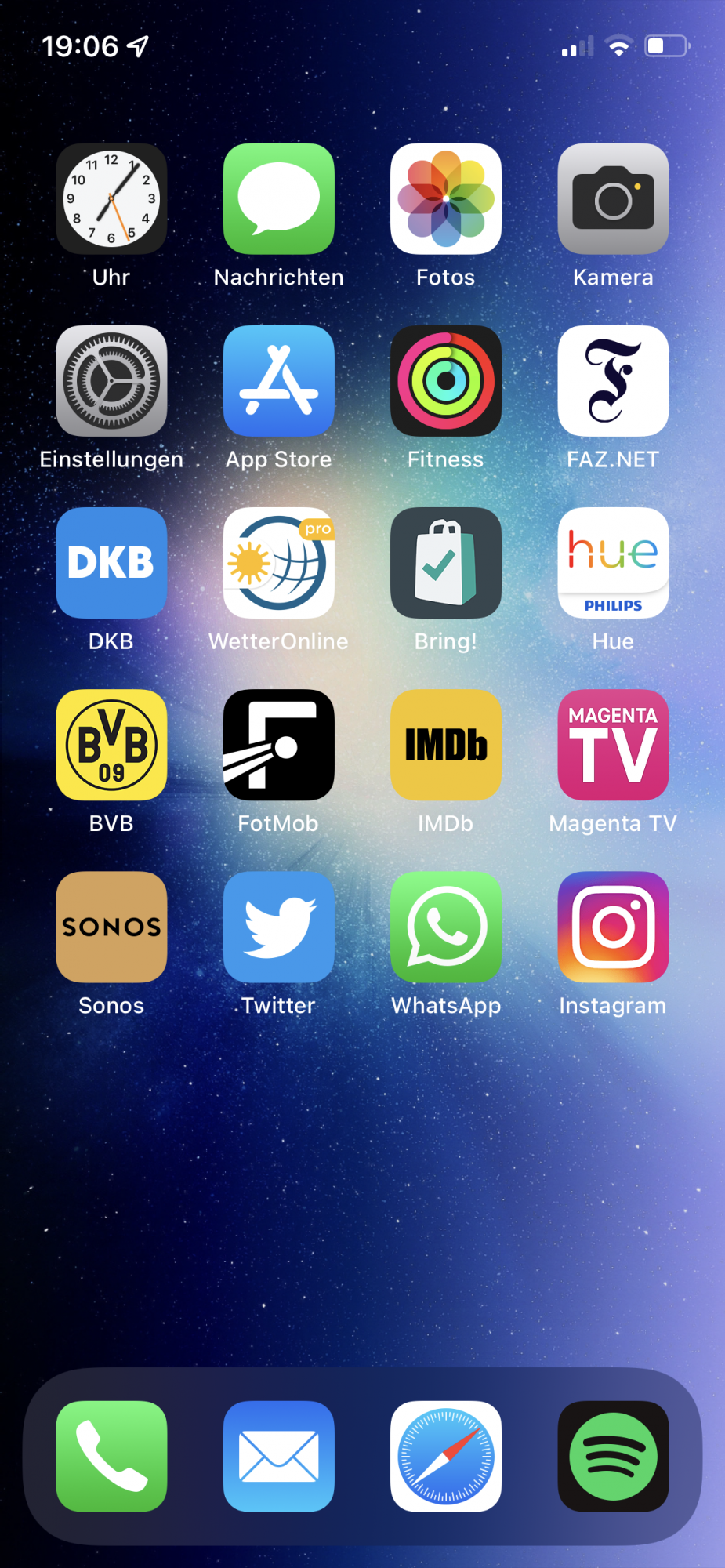The image size is (725, 1568).
Task: Launch WetterOnline weather app
Action: click(x=278, y=563)
